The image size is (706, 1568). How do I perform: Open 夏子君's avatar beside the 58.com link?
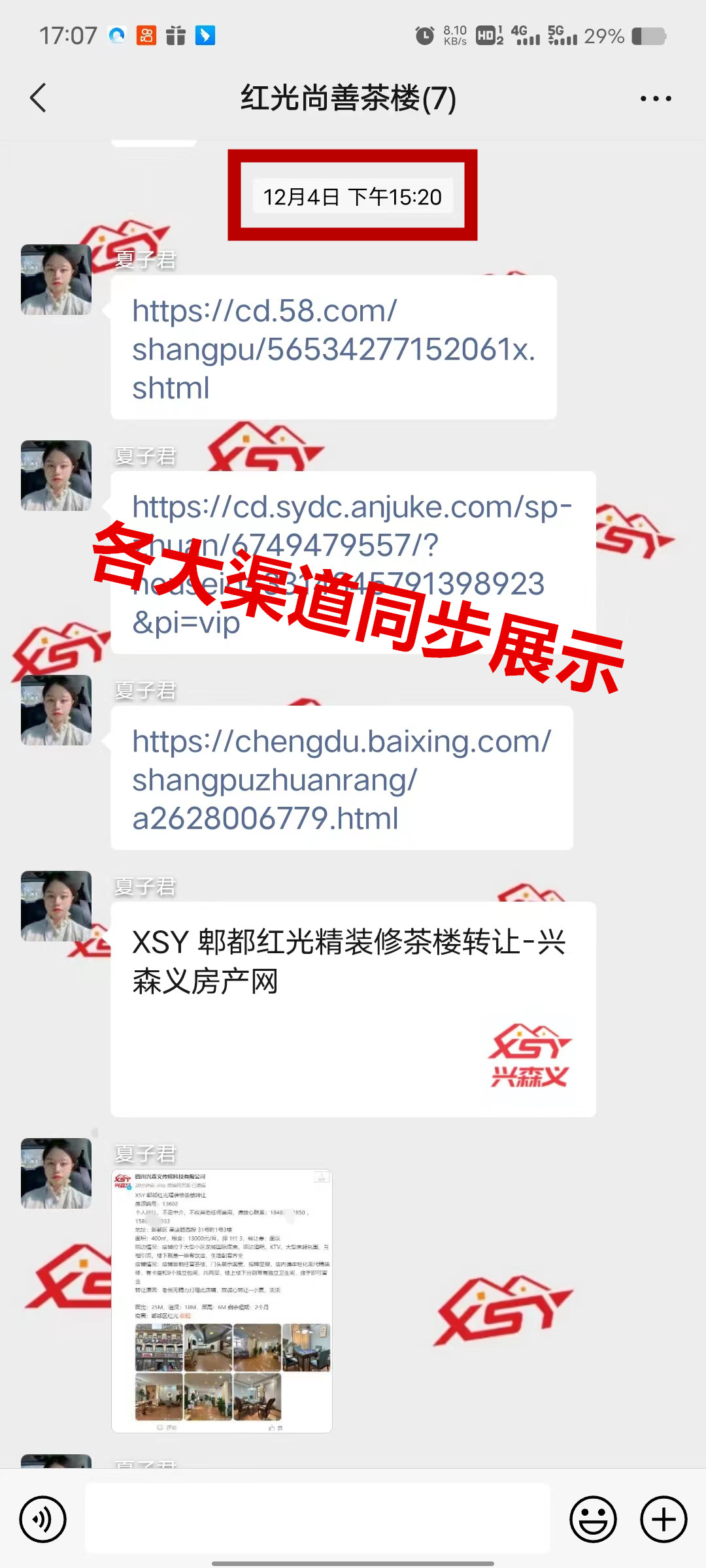[x=56, y=280]
